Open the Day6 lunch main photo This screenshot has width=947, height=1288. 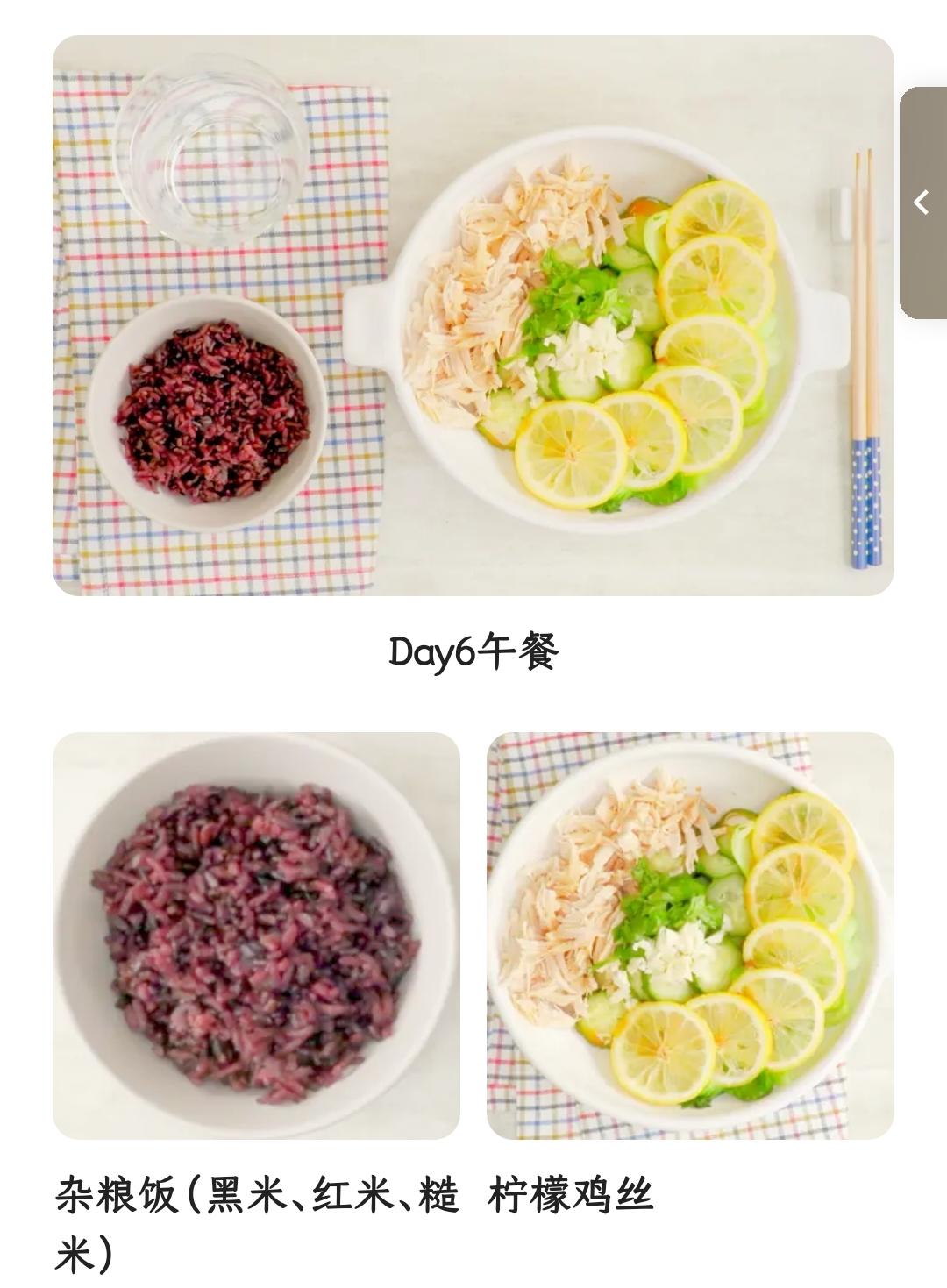coord(473,316)
